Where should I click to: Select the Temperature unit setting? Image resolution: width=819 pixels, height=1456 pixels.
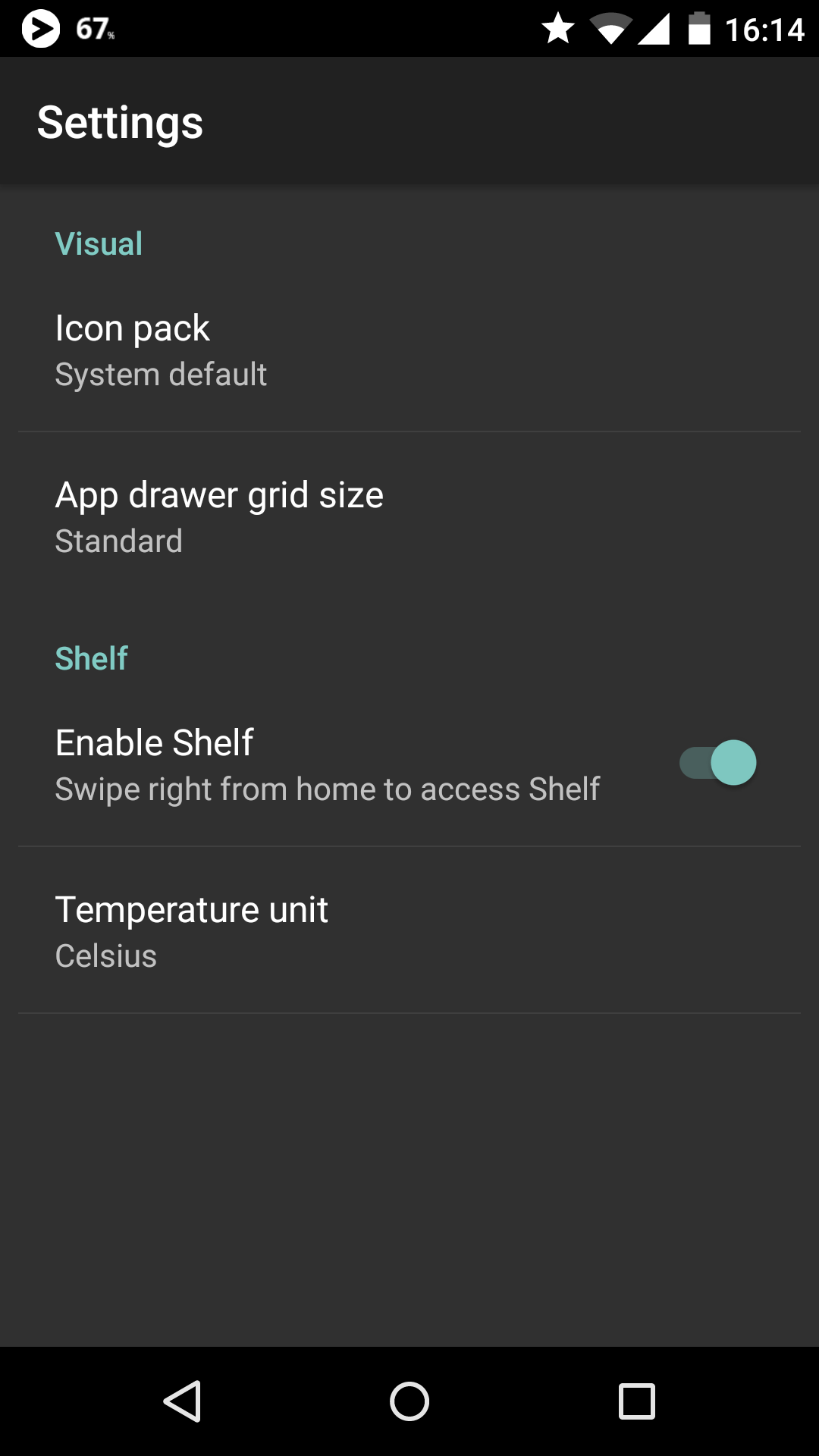409,931
